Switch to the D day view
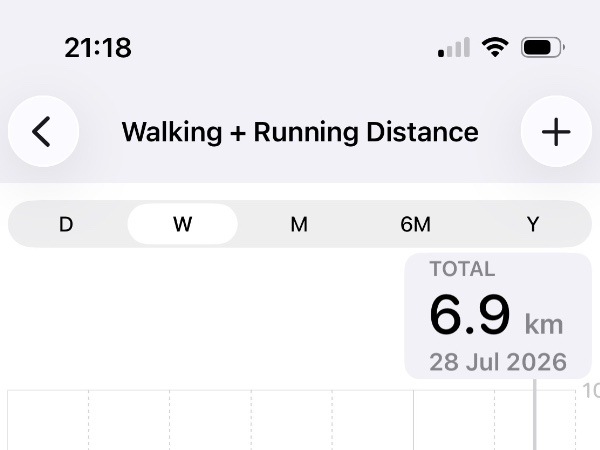Viewport: 600px width, 450px height. (x=66, y=224)
